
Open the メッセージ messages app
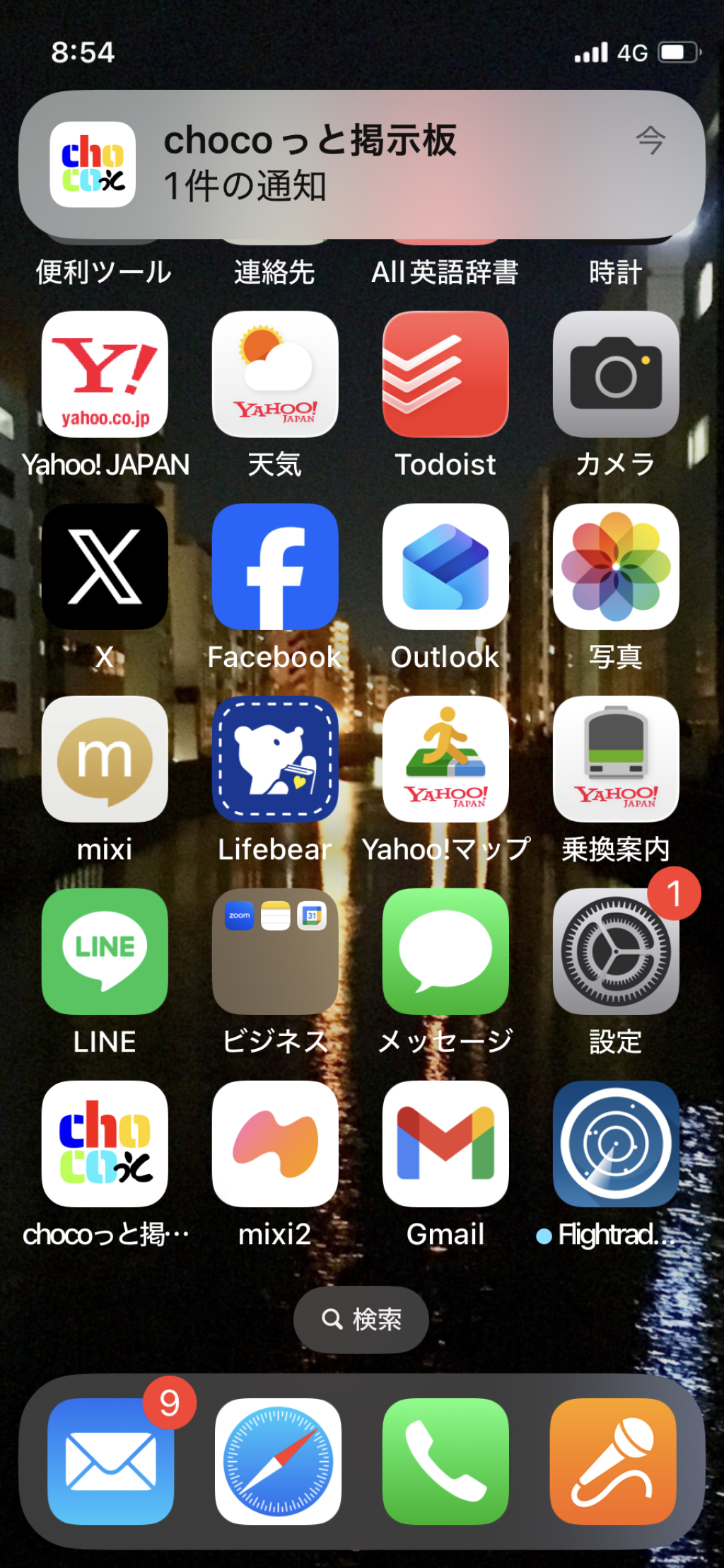pyautogui.click(x=445, y=951)
